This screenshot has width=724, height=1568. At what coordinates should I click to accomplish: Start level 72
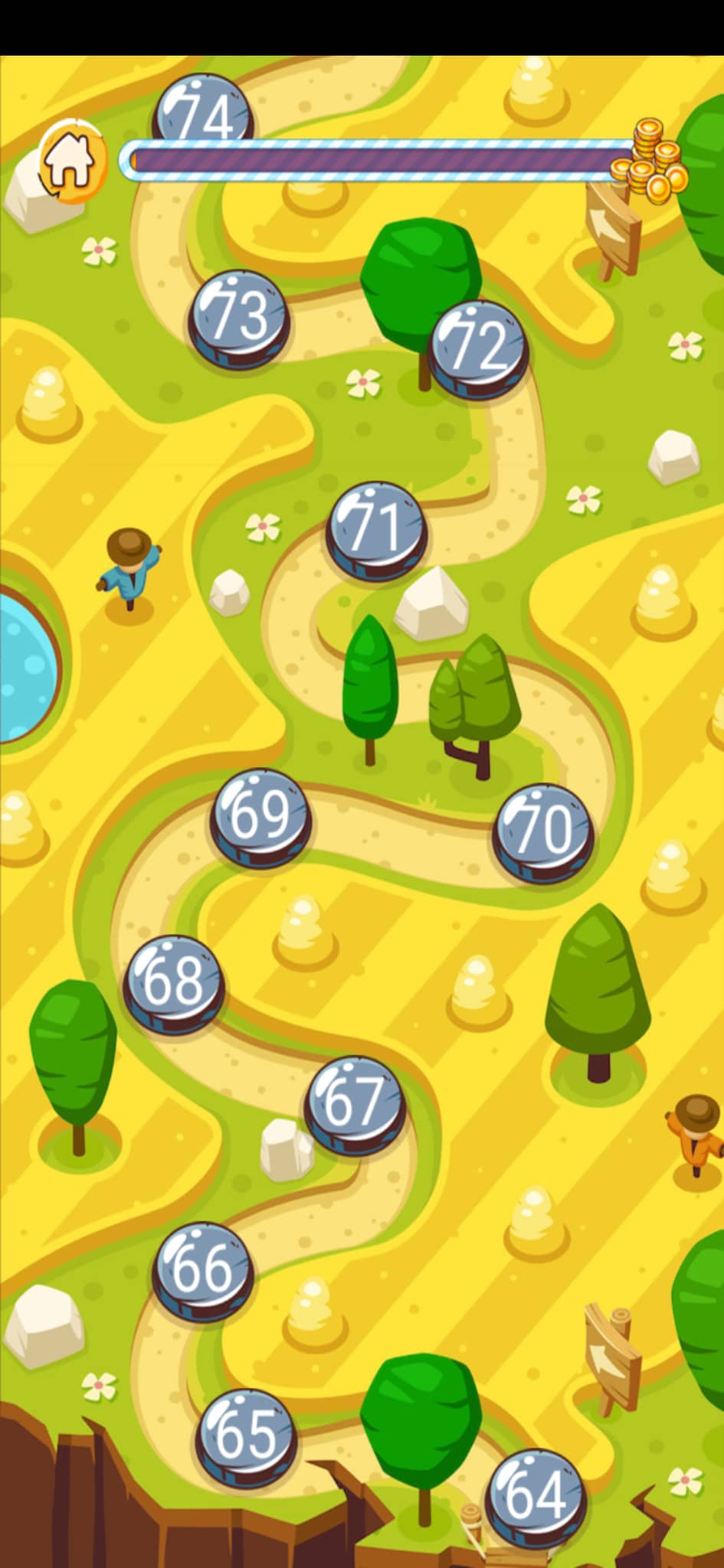click(x=480, y=349)
